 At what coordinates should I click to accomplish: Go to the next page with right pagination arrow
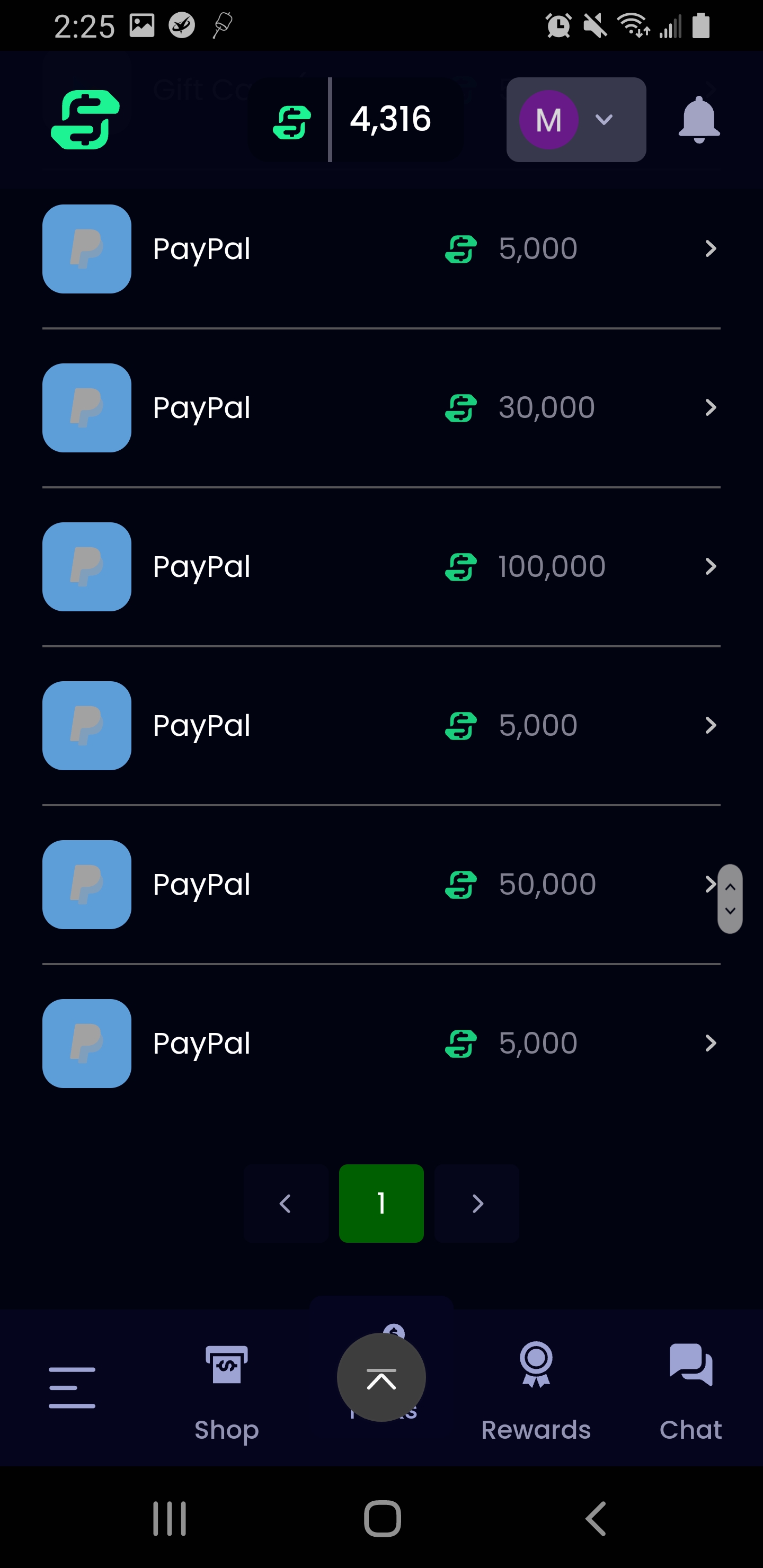(477, 1204)
